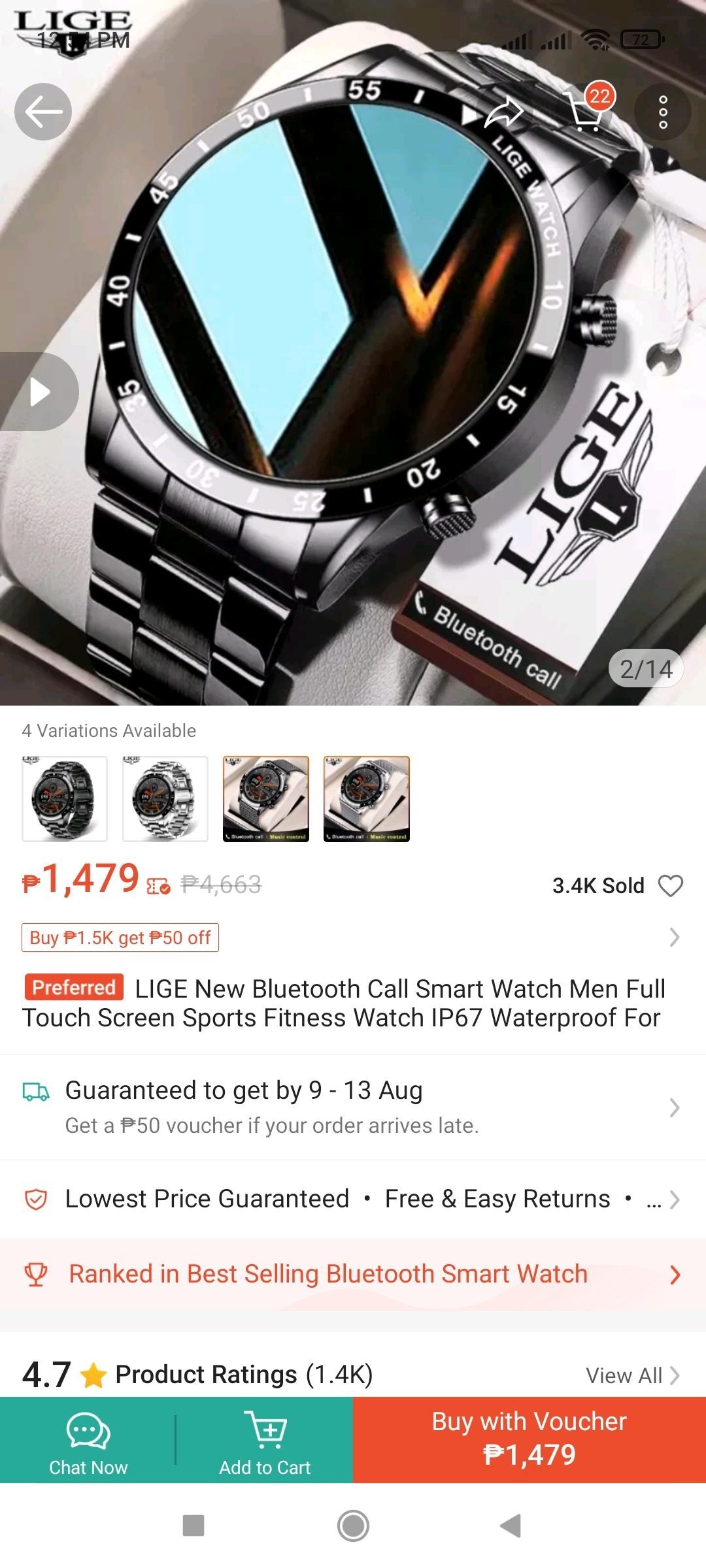Select the fourth variation thumbnail
Screen dimensions: 706x1568
tap(367, 798)
